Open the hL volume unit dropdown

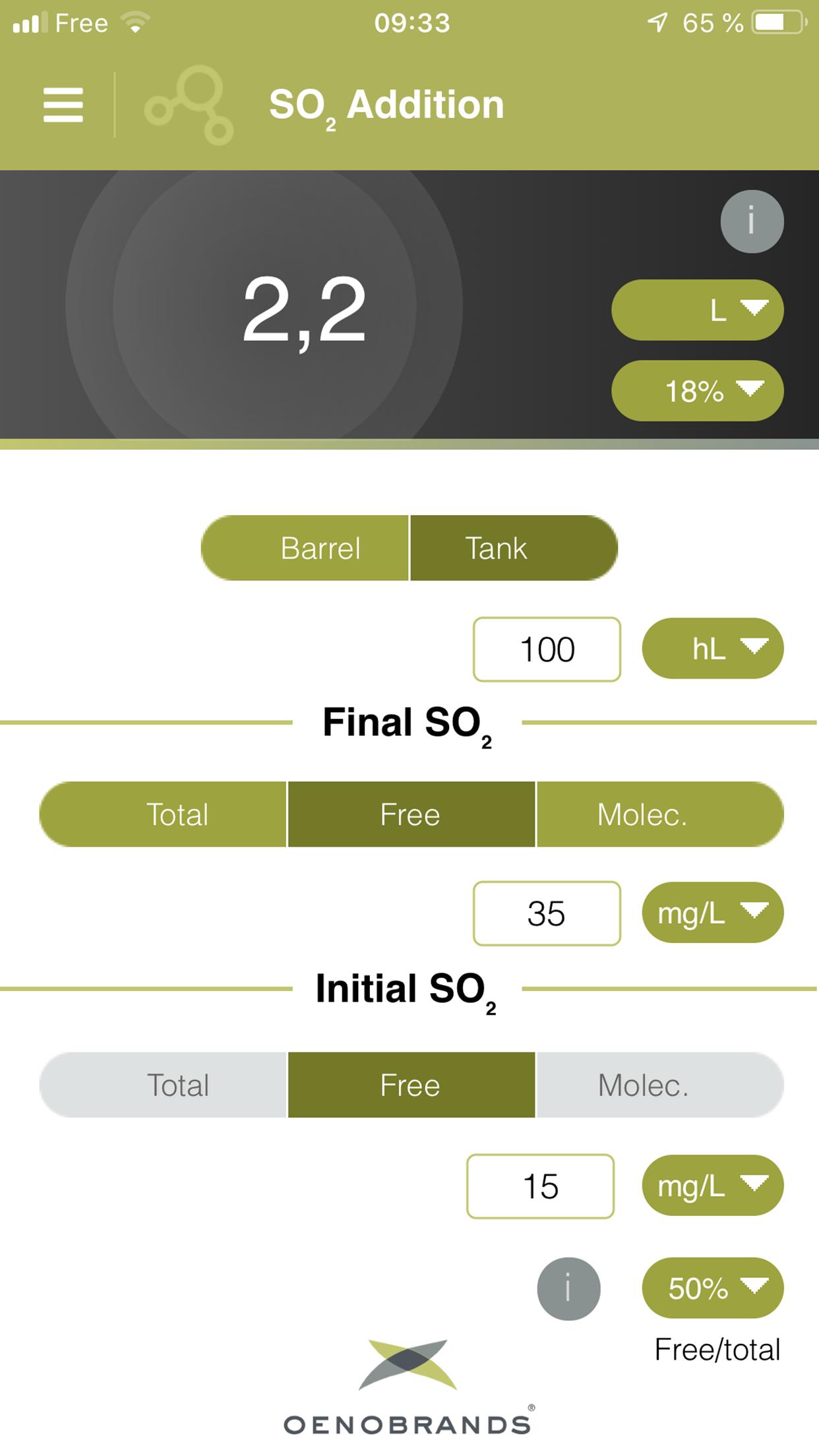coord(712,648)
